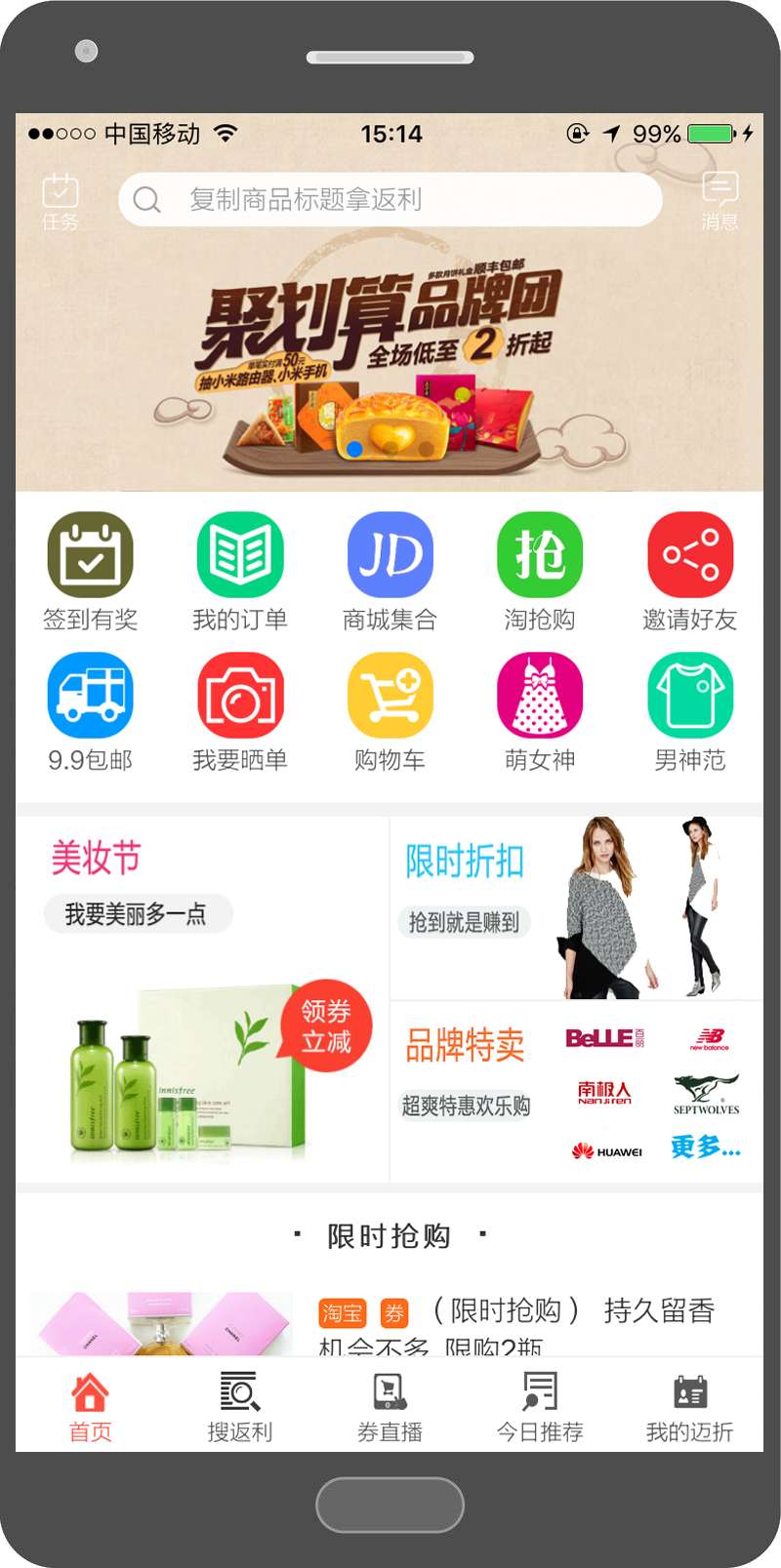Open the 品牌特卖 brand sale card
This screenshot has width=781, height=1568.
tap(576, 1091)
